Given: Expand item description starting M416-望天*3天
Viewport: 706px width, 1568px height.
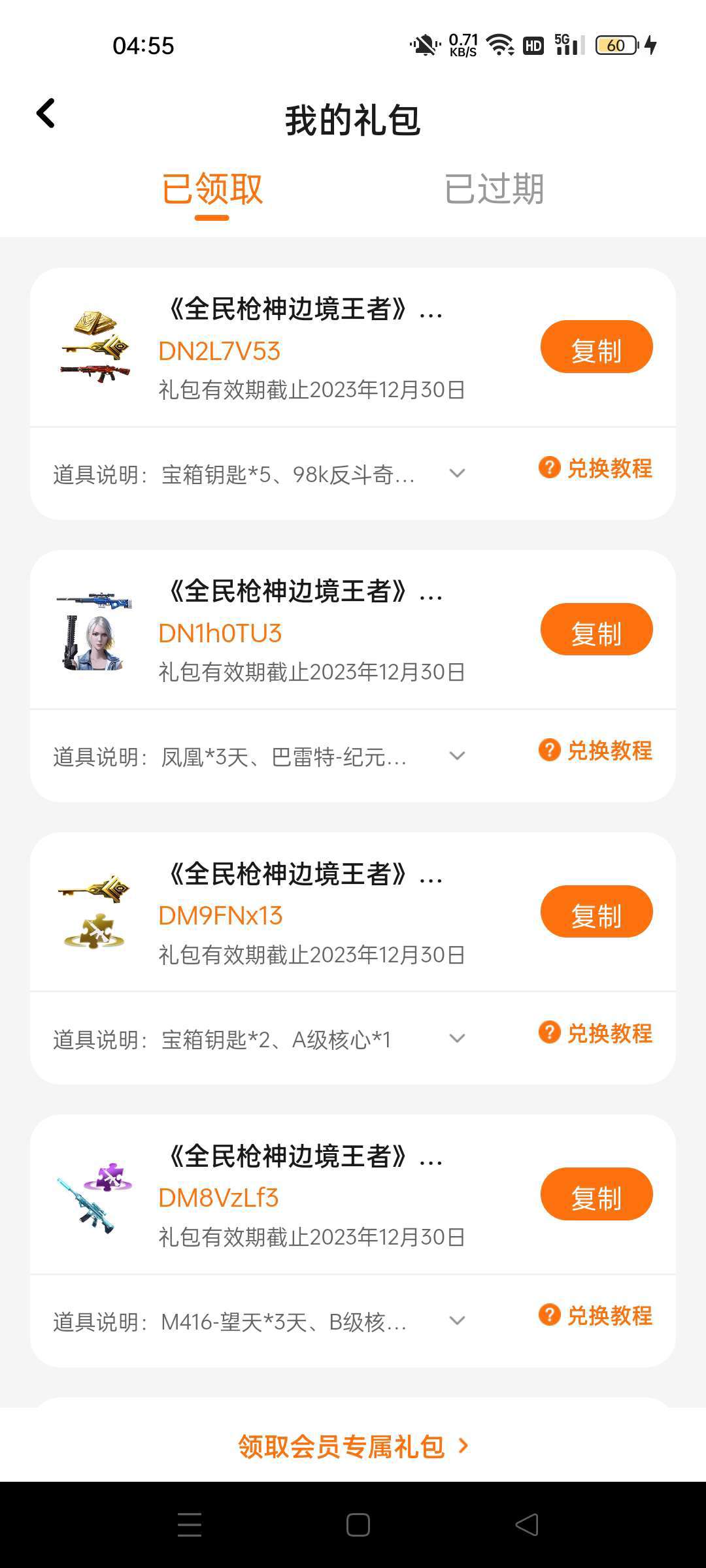Looking at the screenshot, I should click(457, 1320).
